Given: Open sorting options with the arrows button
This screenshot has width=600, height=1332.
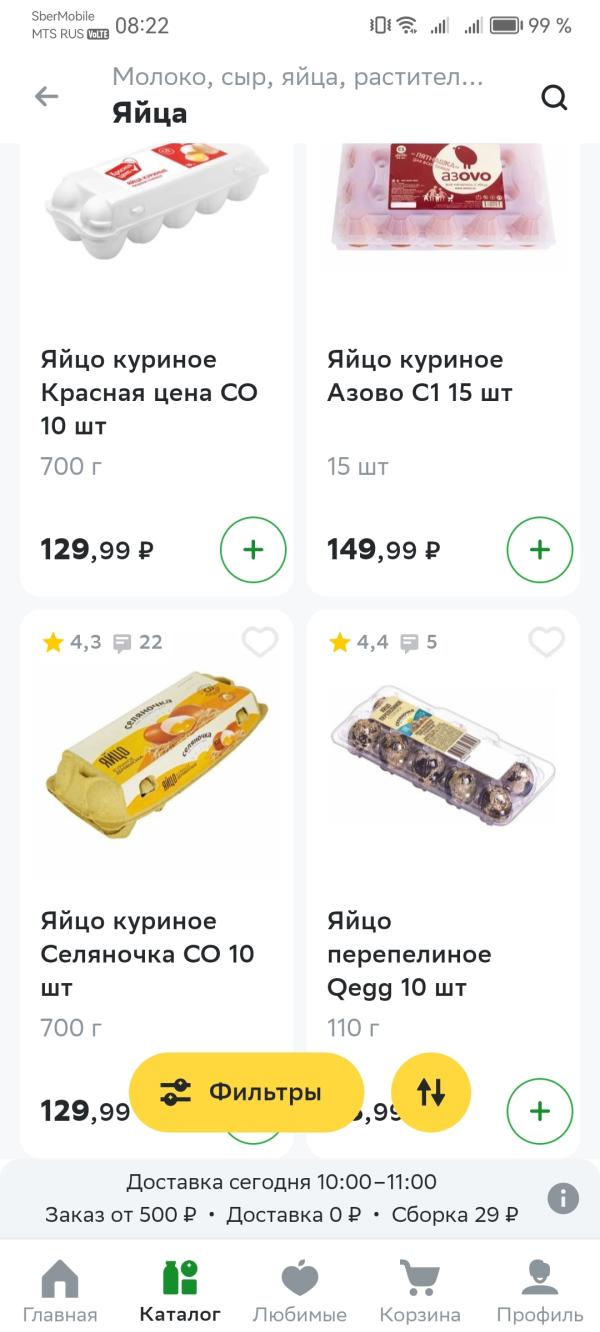Looking at the screenshot, I should click(431, 1092).
